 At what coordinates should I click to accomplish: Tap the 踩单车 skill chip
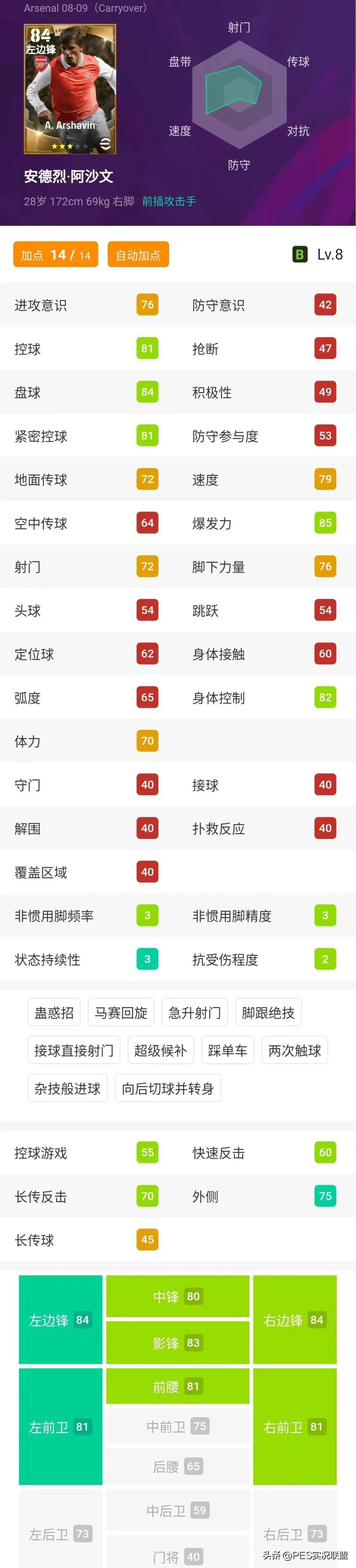pyautogui.click(x=227, y=1051)
